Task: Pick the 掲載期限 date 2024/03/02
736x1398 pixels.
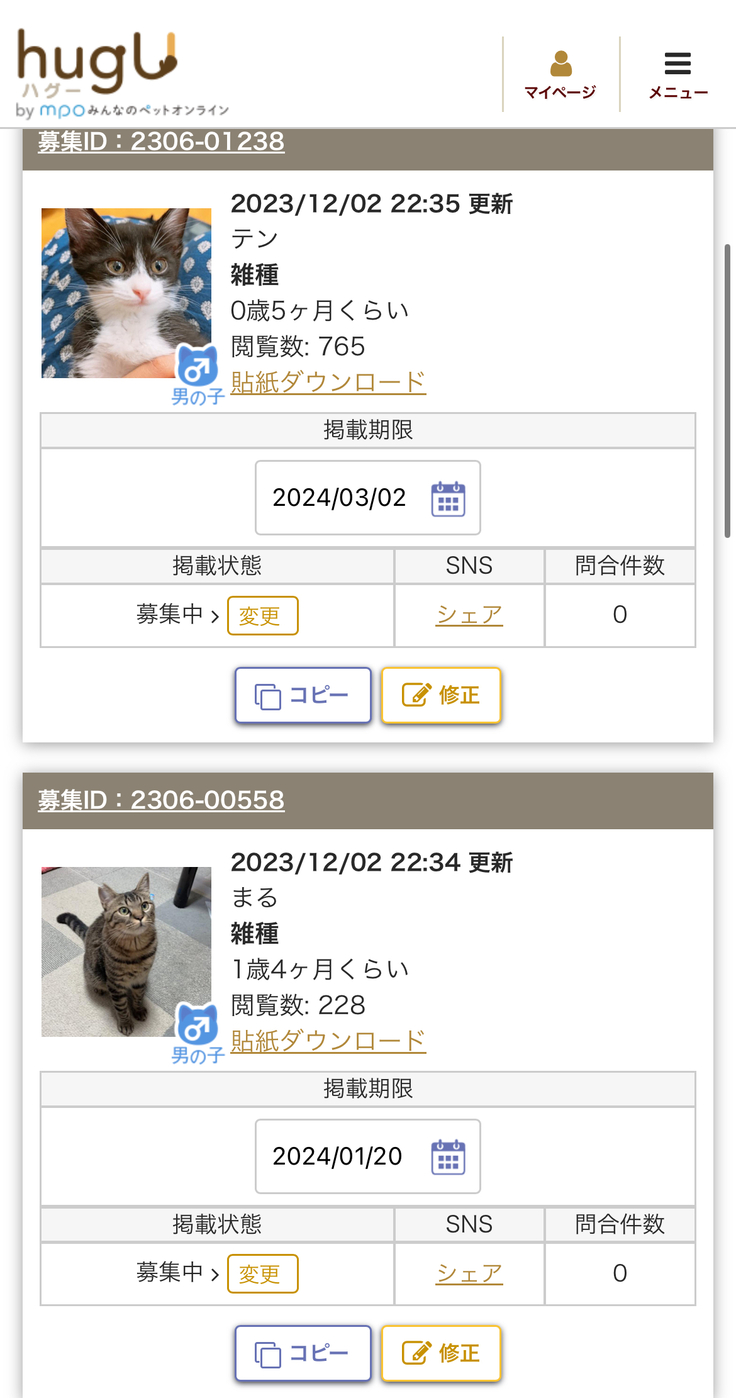Action: coord(367,498)
